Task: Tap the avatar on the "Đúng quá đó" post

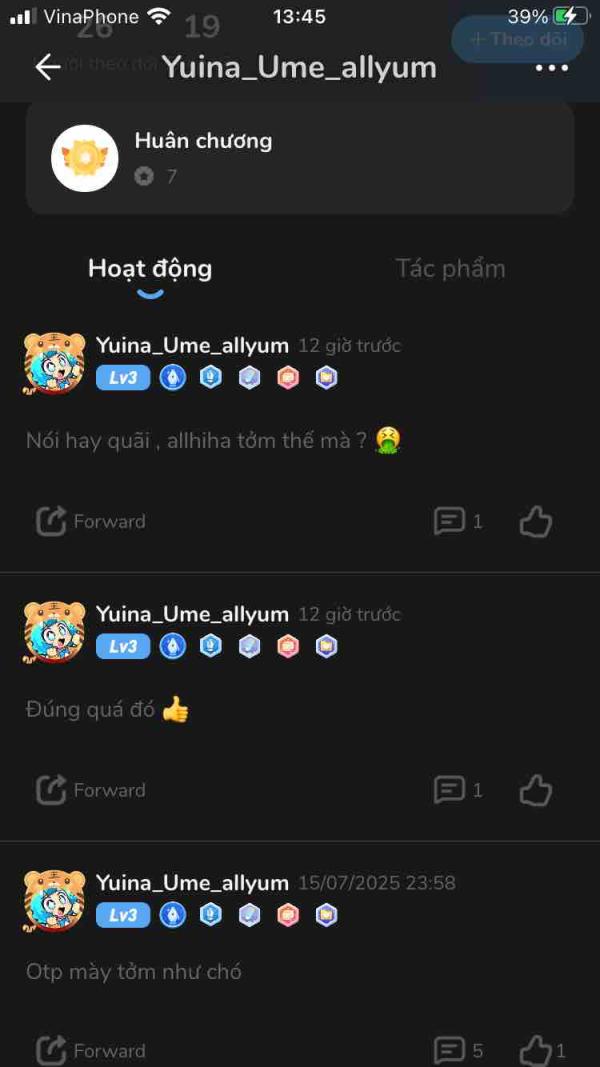Action: [54, 631]
